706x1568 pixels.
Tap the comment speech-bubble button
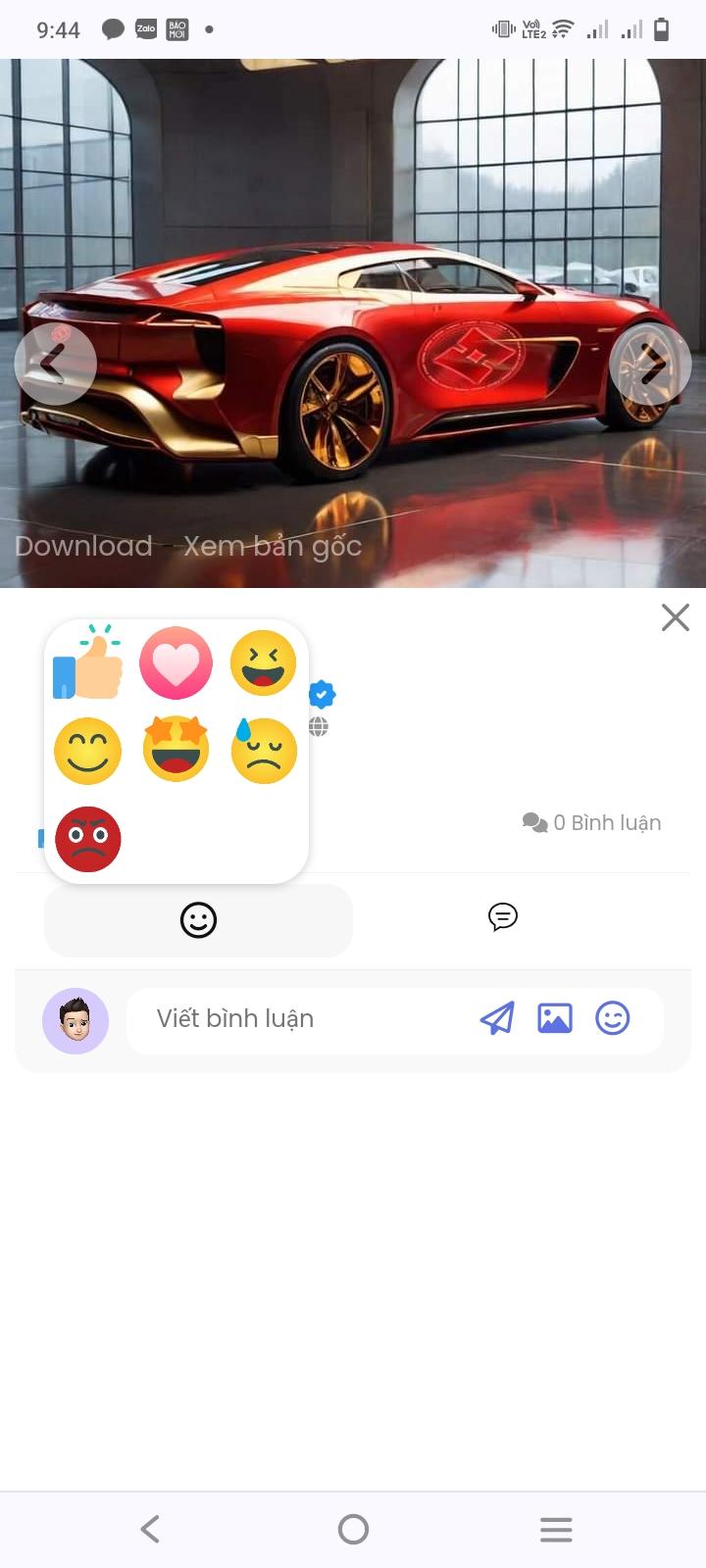pos(502,917)
